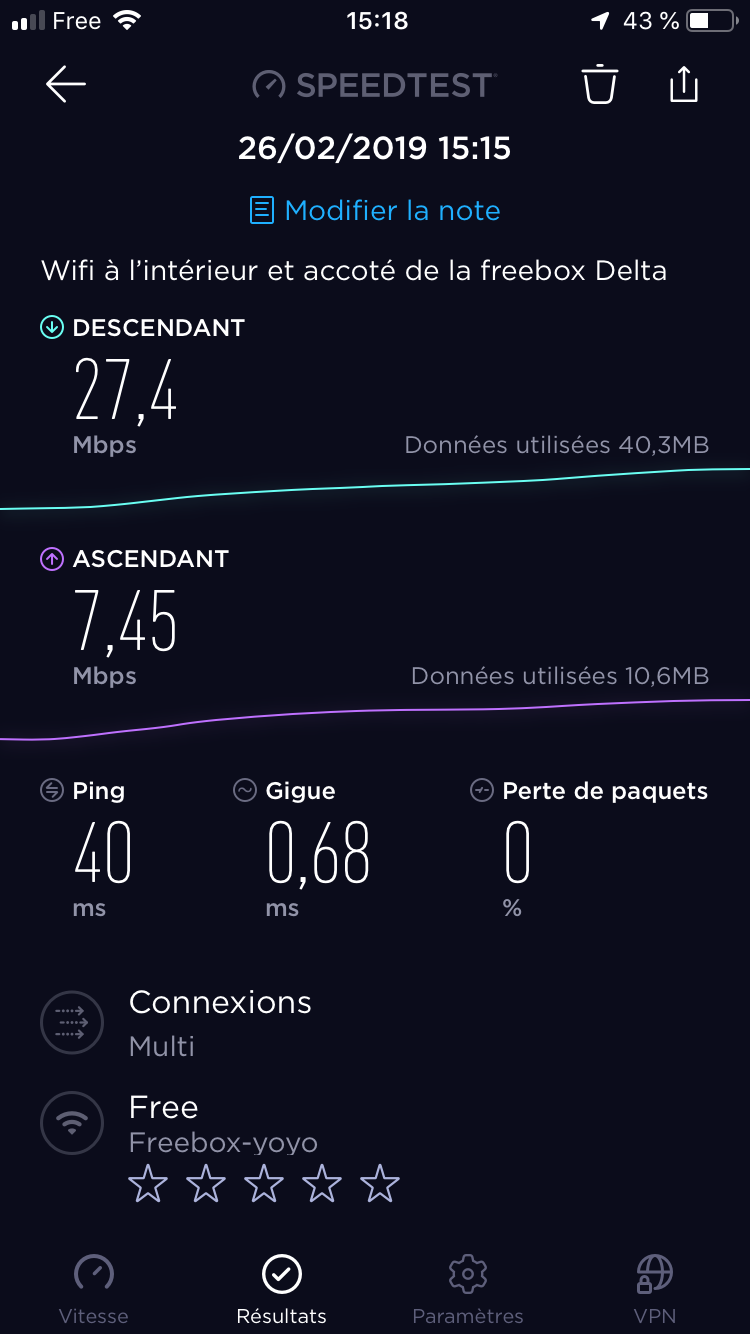The height and width of the screenshot is (1334, 750).
Task: Select the Résultats tab
Action: (x=281, y=1289)
